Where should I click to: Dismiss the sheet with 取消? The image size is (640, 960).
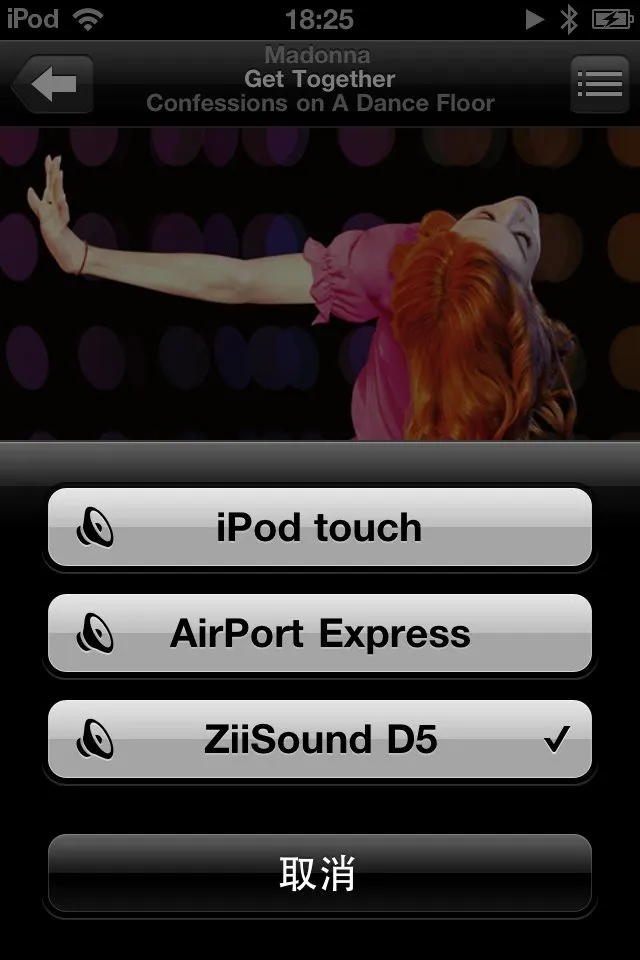pos(320,873)
